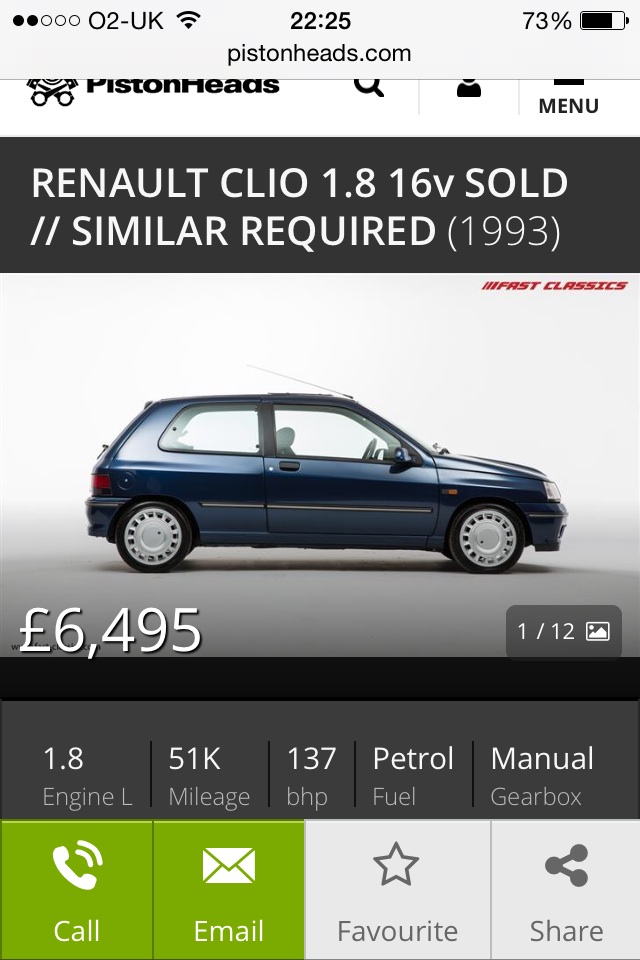Email the seller about this Clio

click(x=229, y=890)
